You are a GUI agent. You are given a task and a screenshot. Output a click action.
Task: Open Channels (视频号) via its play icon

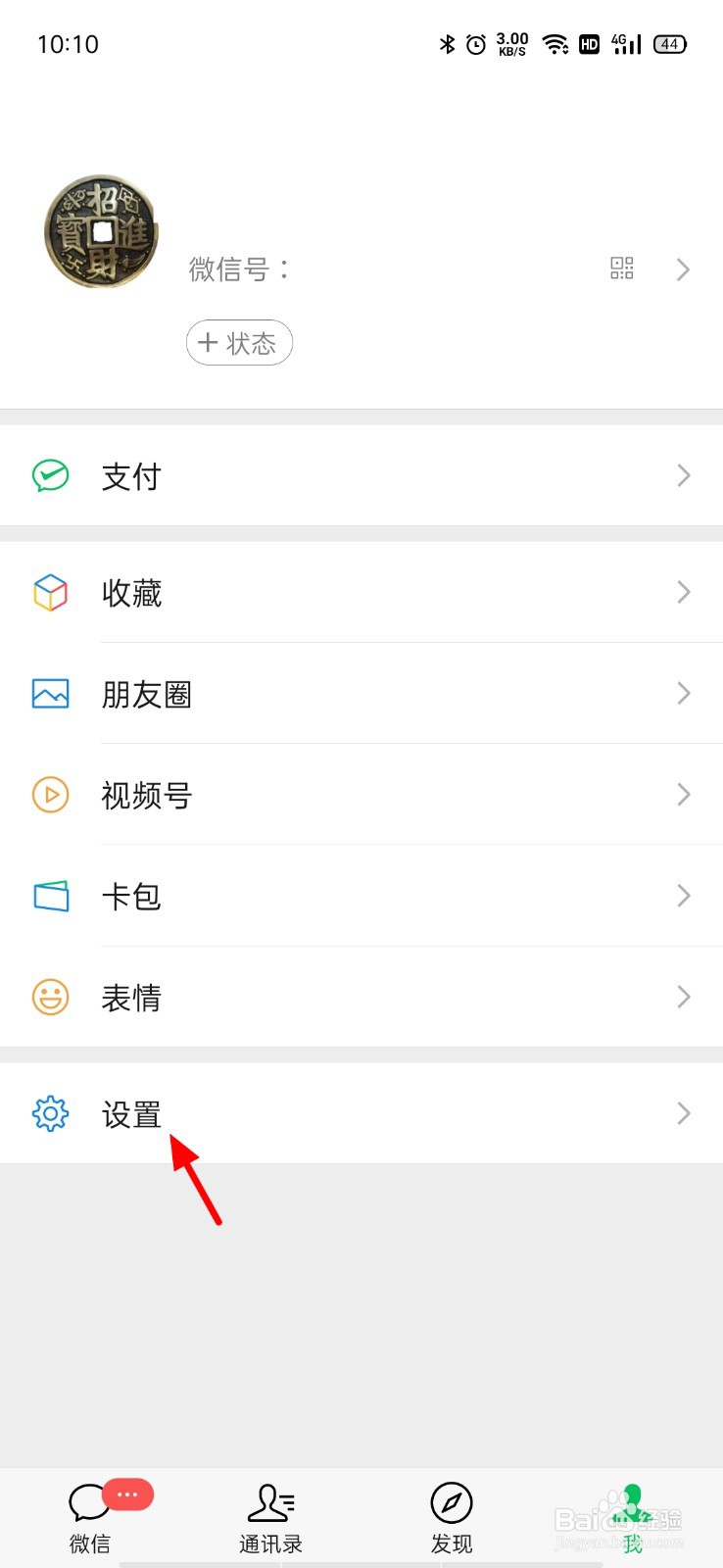(50, 795)
